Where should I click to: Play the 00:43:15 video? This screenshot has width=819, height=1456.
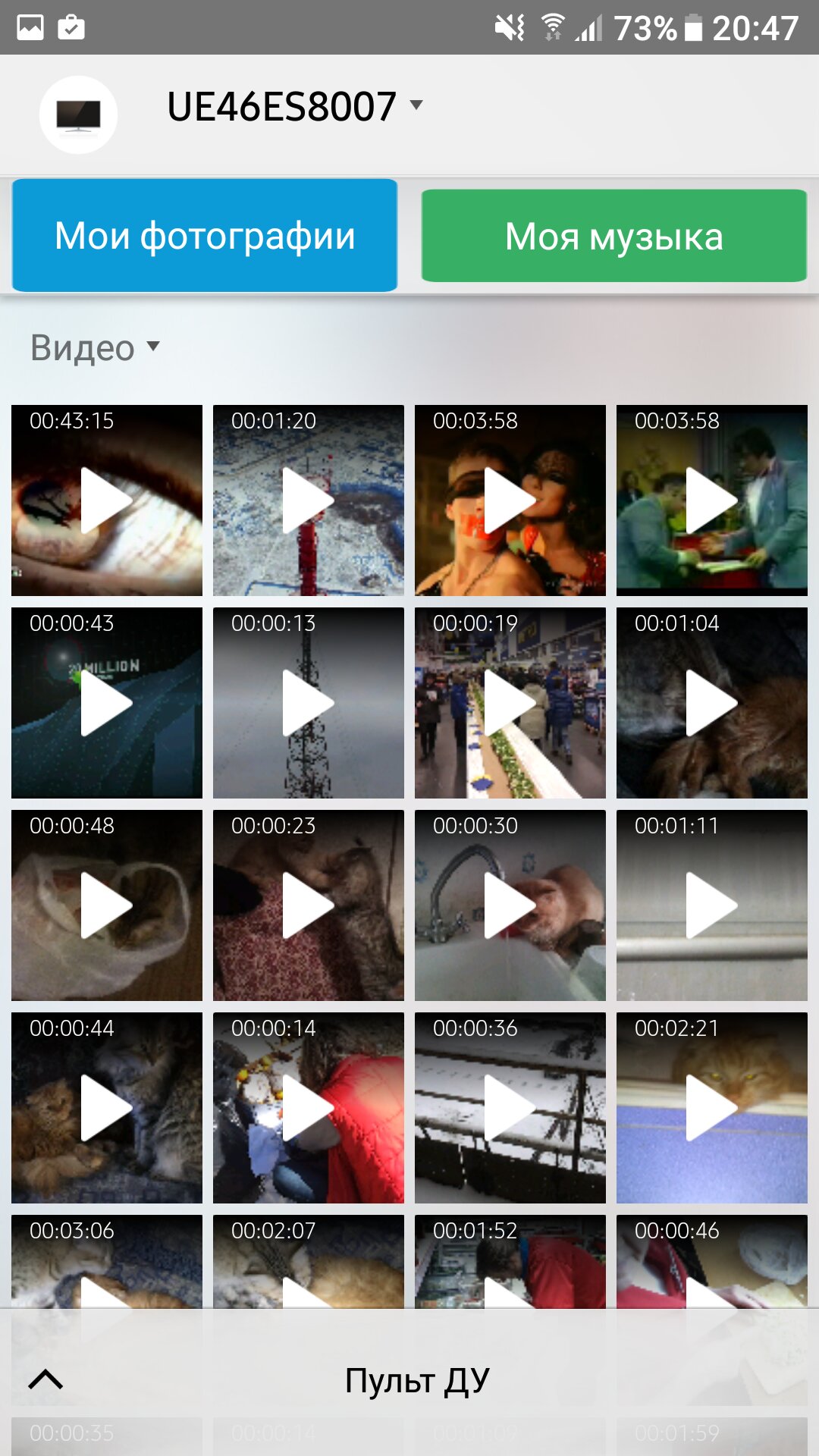(x=107, y=500)
